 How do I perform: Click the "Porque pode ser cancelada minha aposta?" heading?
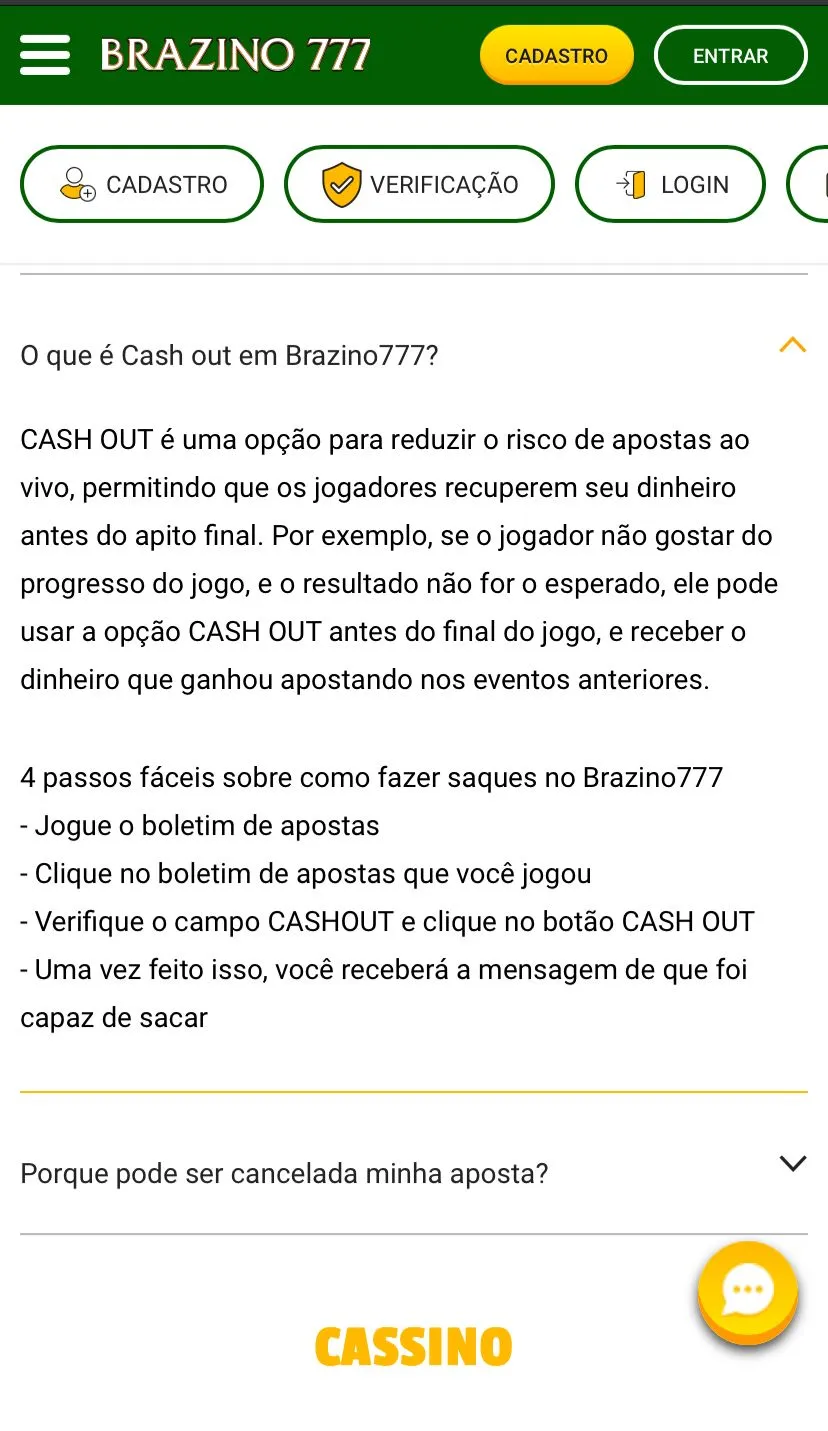(284, 1172)
